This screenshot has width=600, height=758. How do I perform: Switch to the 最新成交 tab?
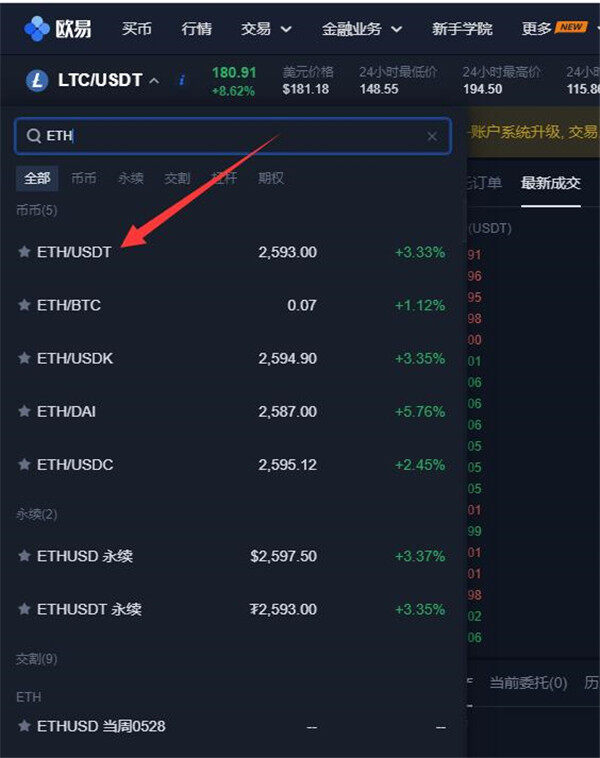(550, 182)
